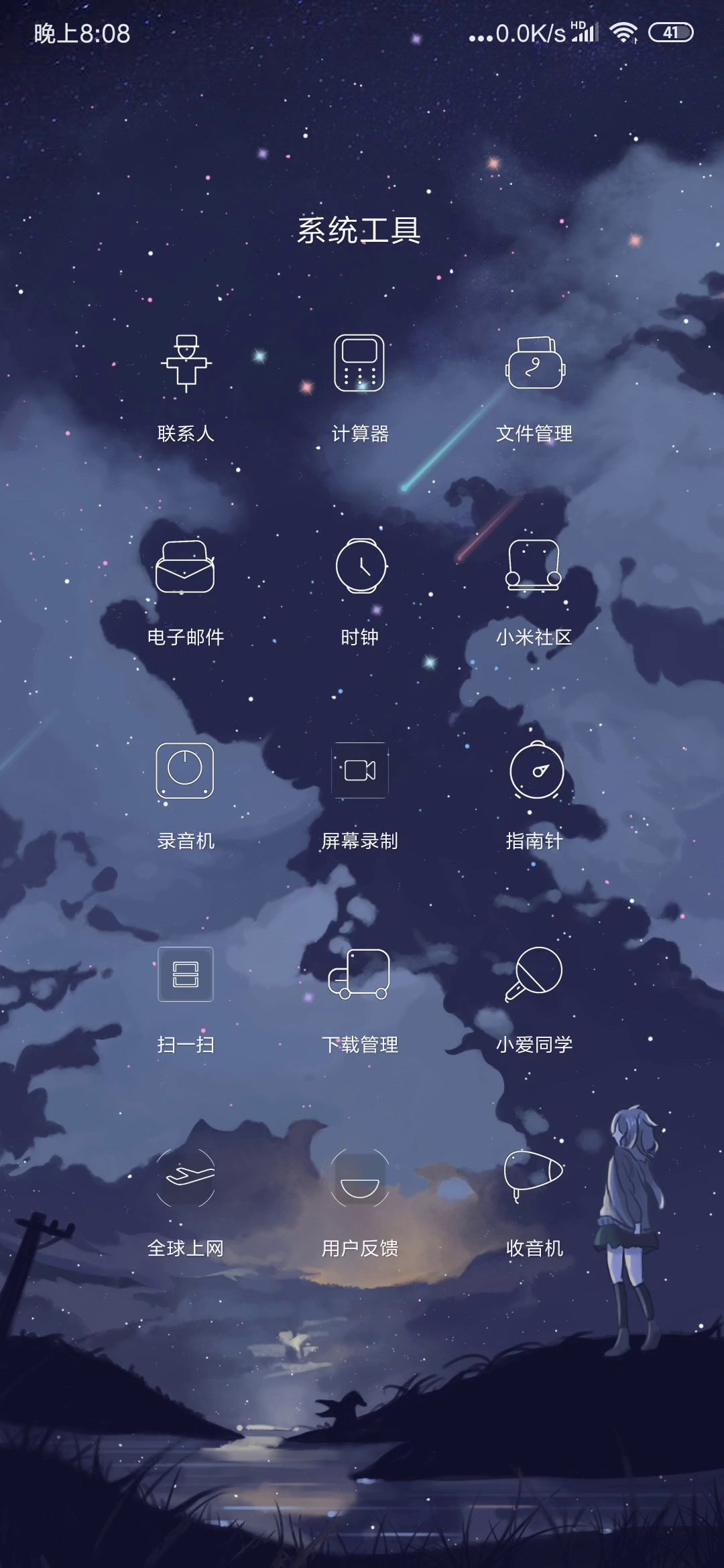
Task: Tap the 系统工具 folder title
Action: (359, 231)
